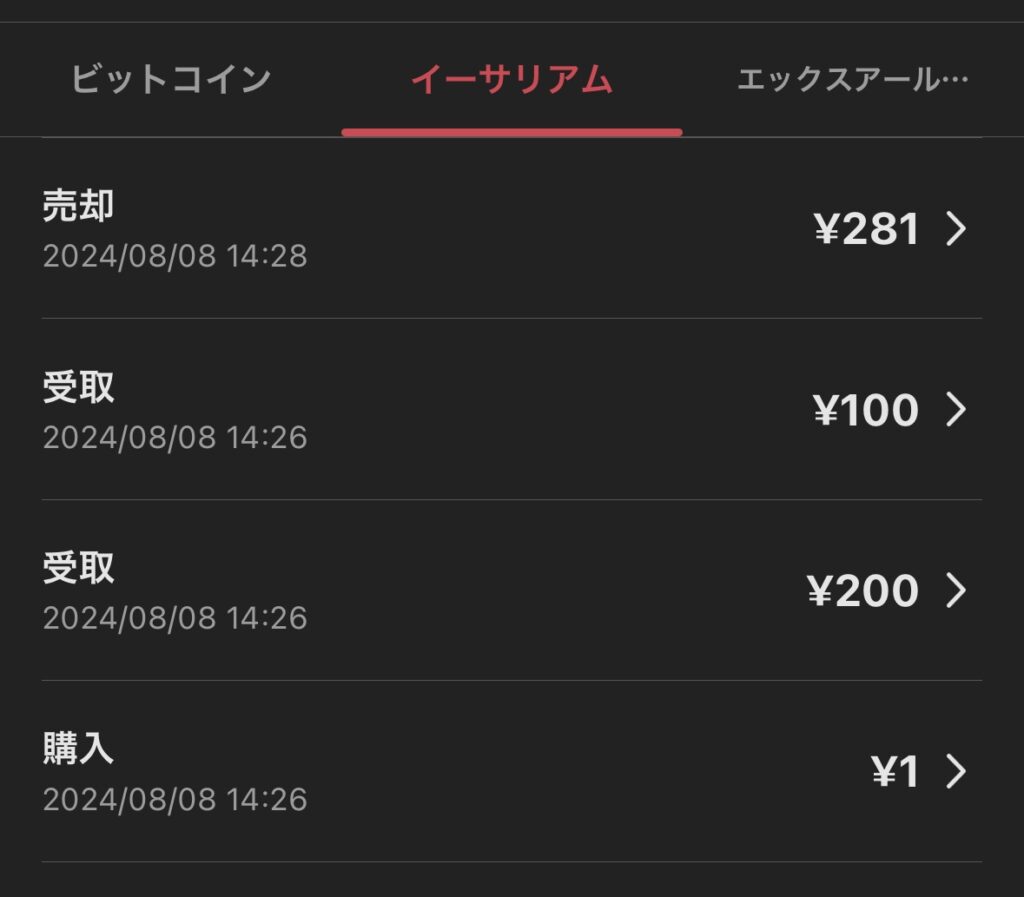Switch to the ビットコイン tab
The height and width of the screenshot is (897, 1024).
coord(171,80)
